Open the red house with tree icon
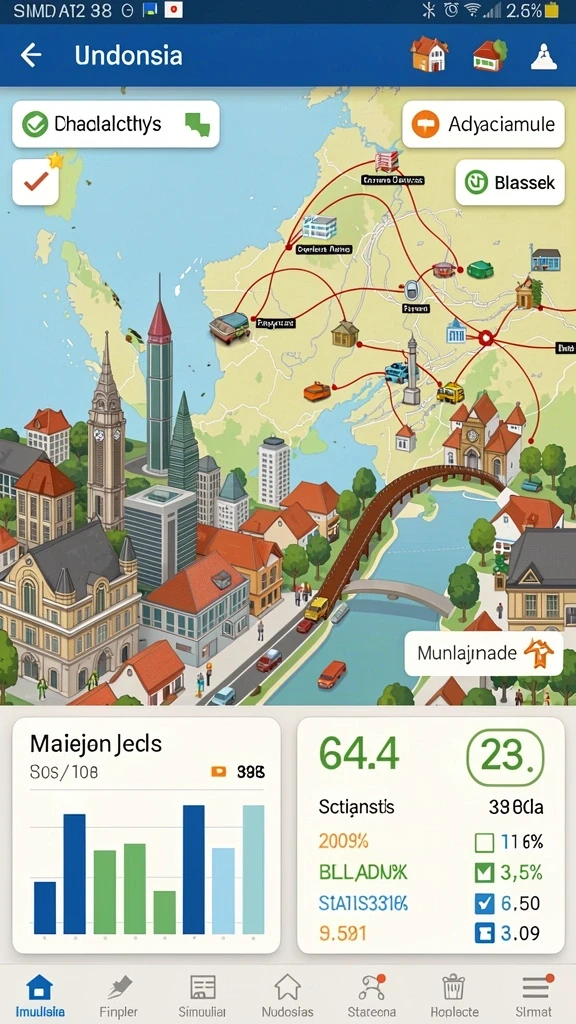Image resolution: width=576 pixels, height=1024 pixels. pyautogui.click(x=490, y=55)
